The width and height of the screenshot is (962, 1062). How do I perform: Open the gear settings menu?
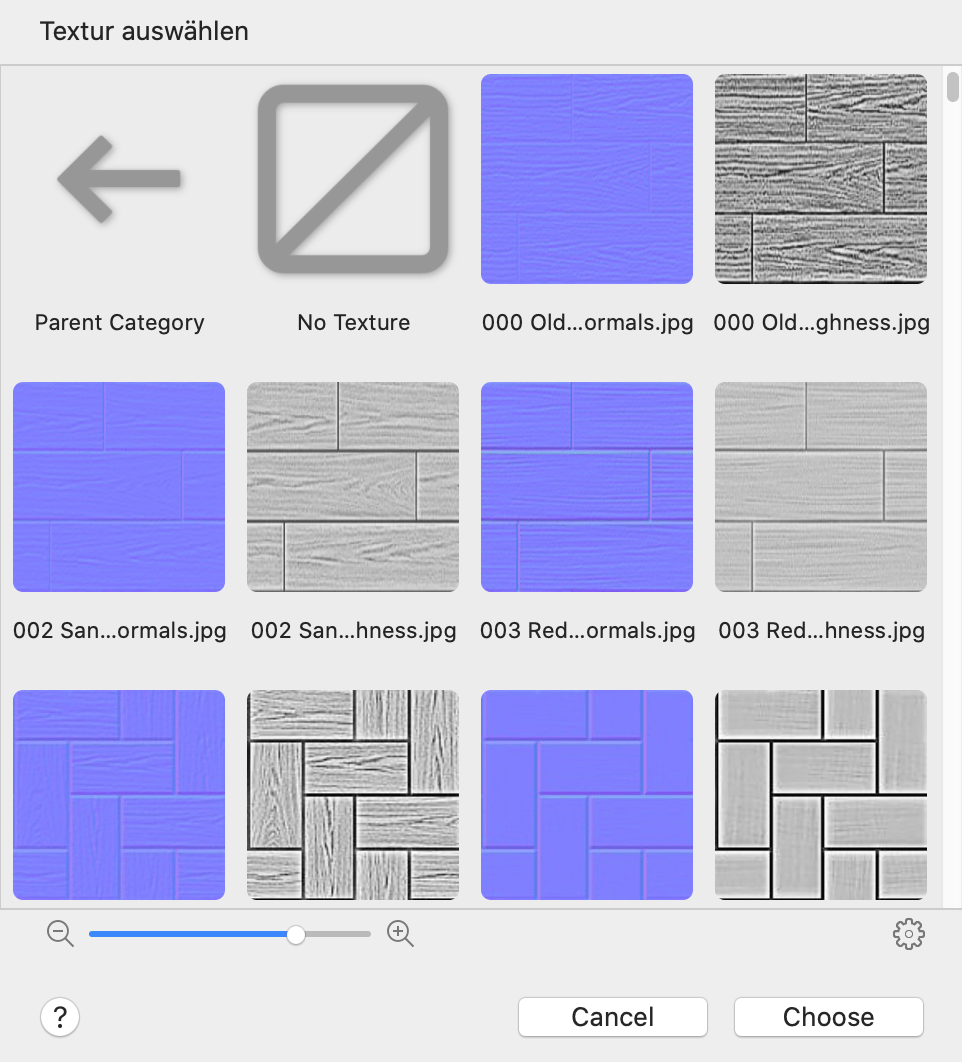(908, 934)
